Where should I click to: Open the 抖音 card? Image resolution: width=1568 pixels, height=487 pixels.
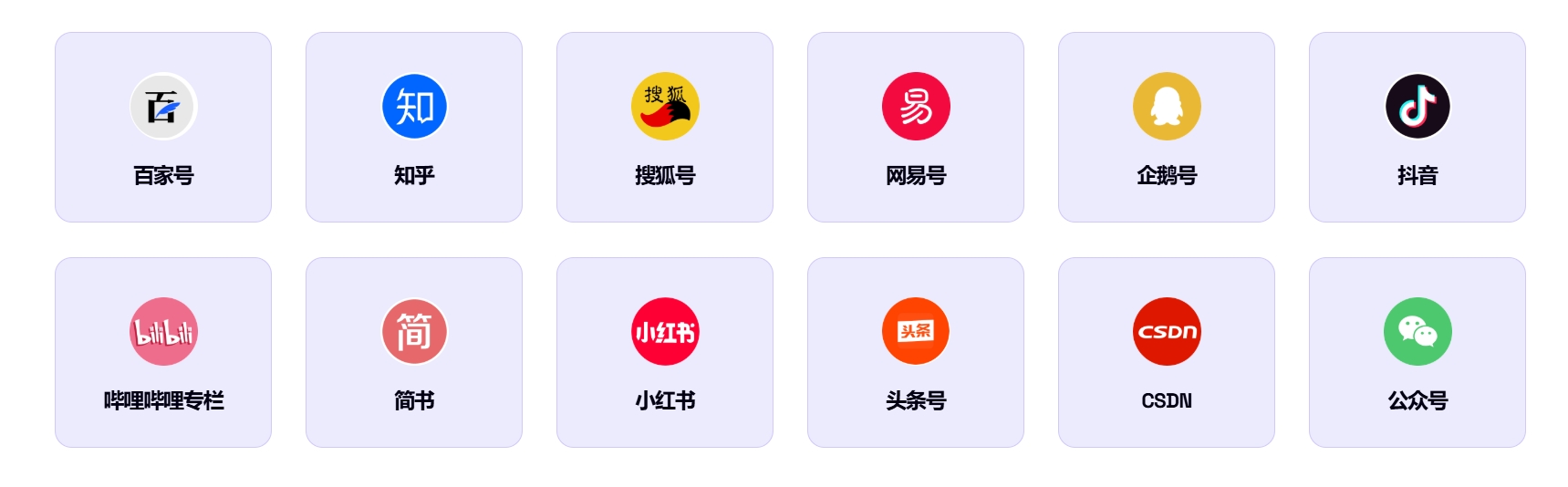[1417, 128]
